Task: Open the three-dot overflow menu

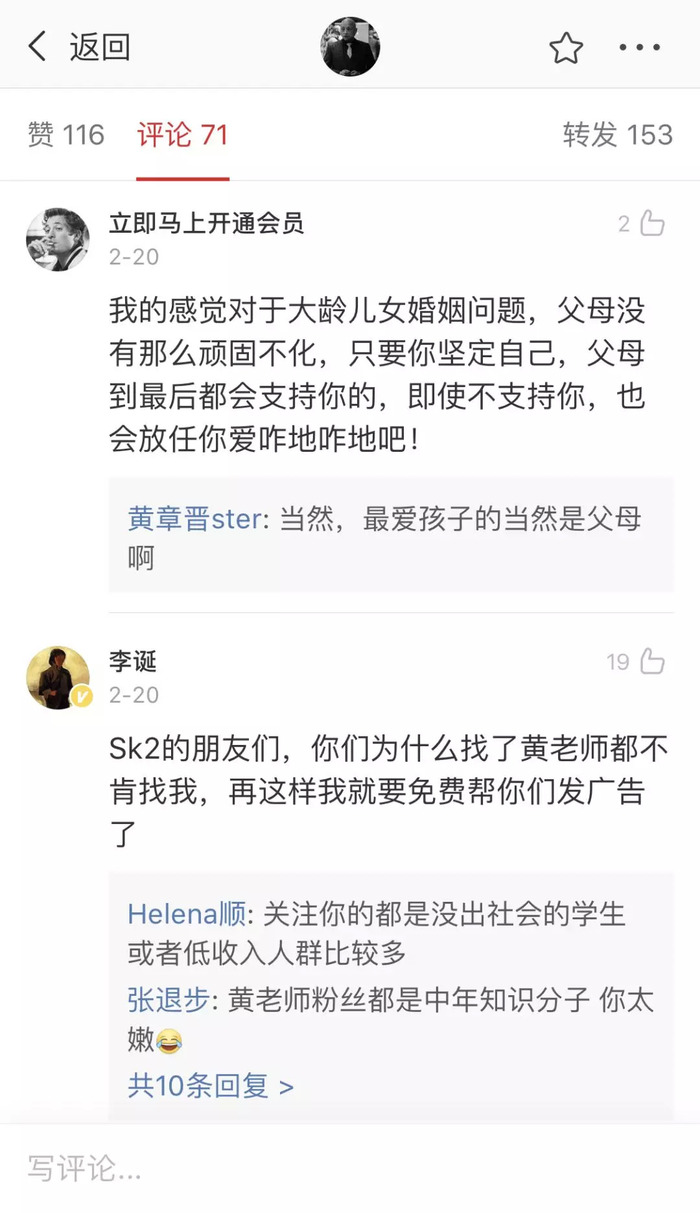Action: coord(640,47)
